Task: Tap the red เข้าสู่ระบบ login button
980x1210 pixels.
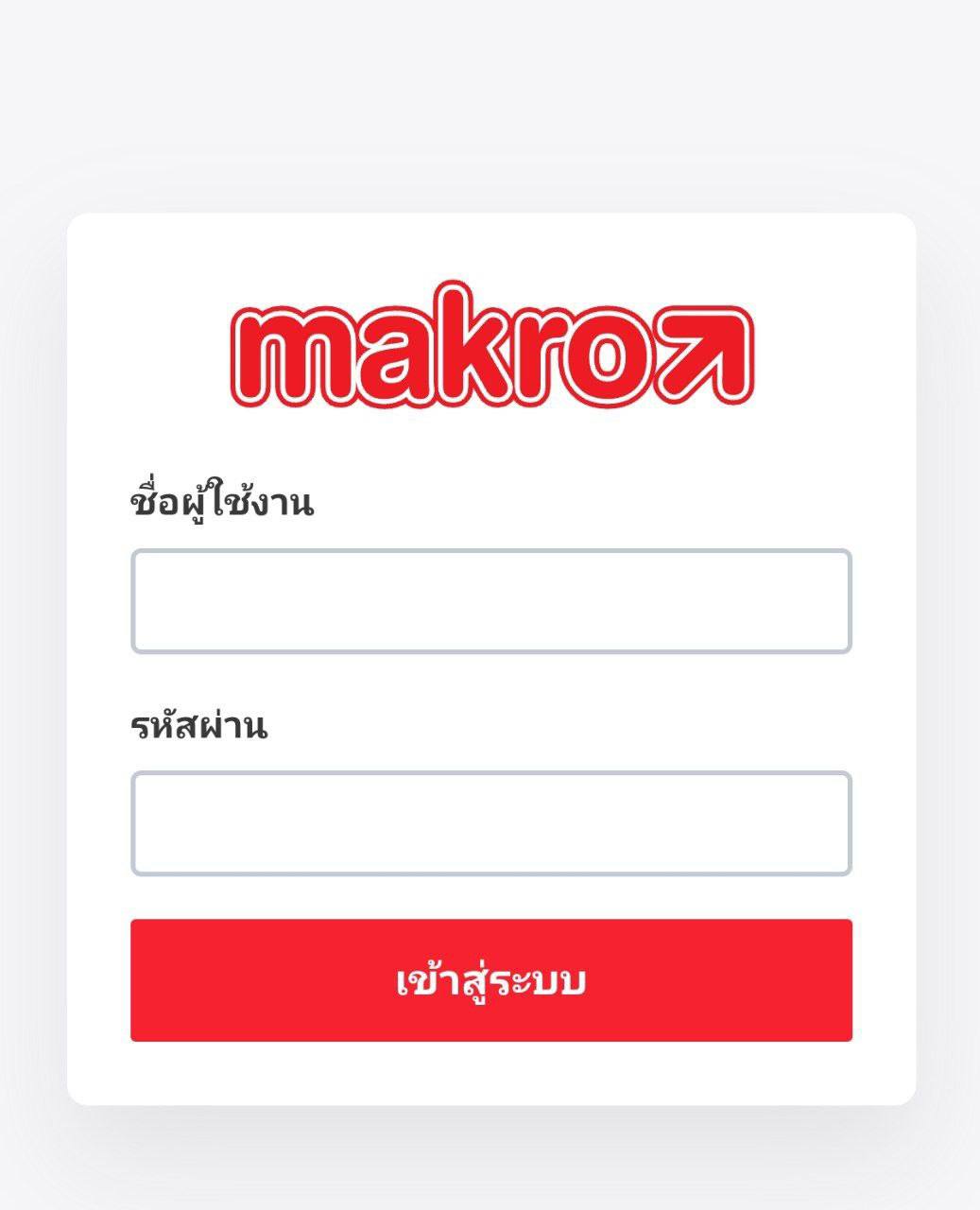Action: coord(490,980)
